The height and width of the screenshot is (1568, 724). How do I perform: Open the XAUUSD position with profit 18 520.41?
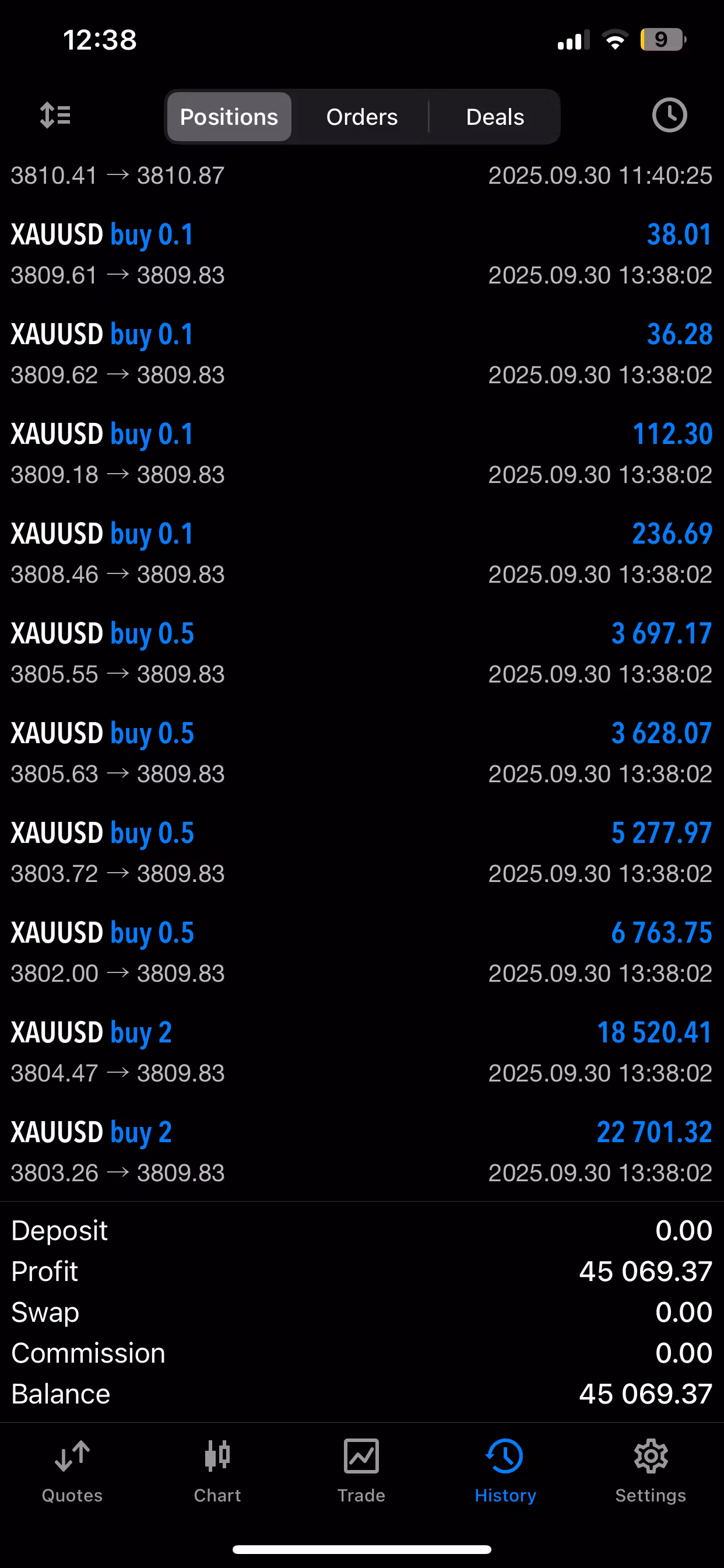(361, 1052)
